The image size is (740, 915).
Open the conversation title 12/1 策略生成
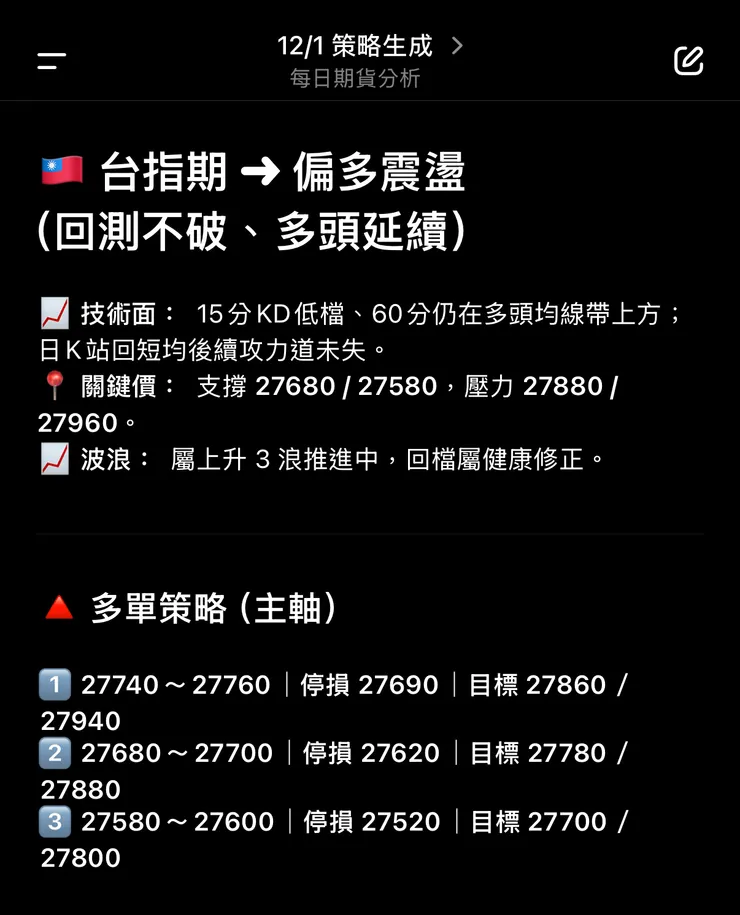coord(355,45)
